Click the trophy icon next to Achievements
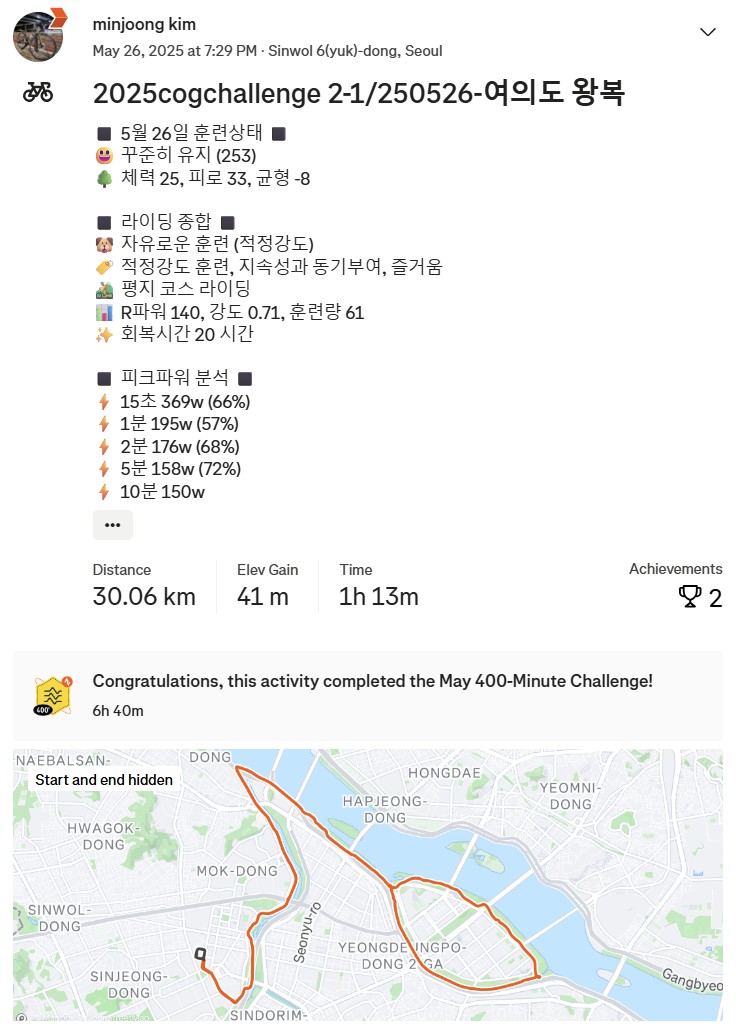Viewport: 736px width, 1027px height. [690, 598]
